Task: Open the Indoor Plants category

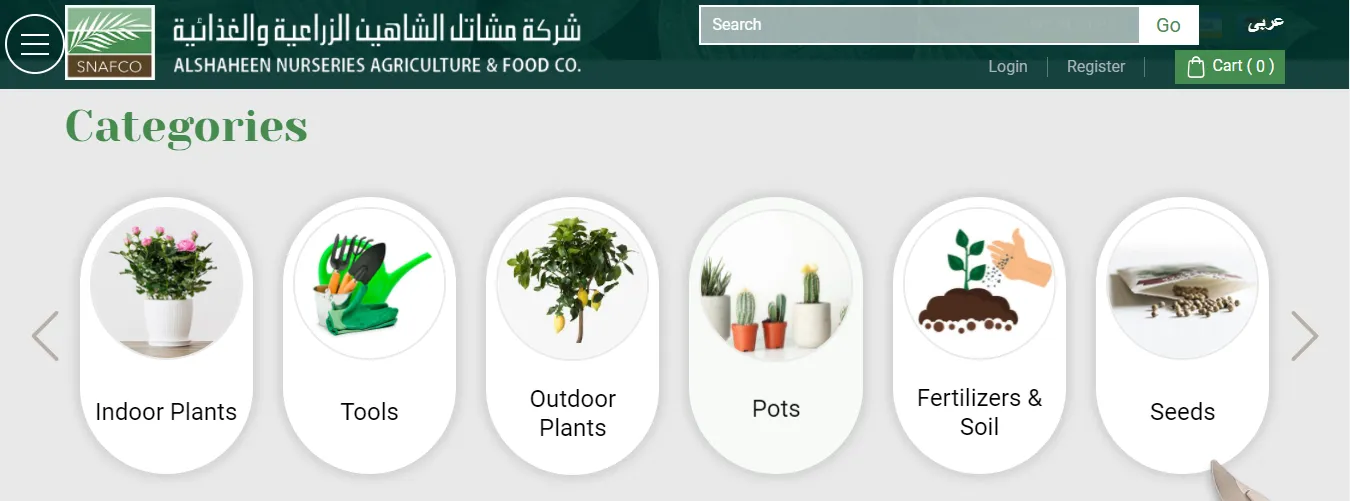Action: point(166,335)
